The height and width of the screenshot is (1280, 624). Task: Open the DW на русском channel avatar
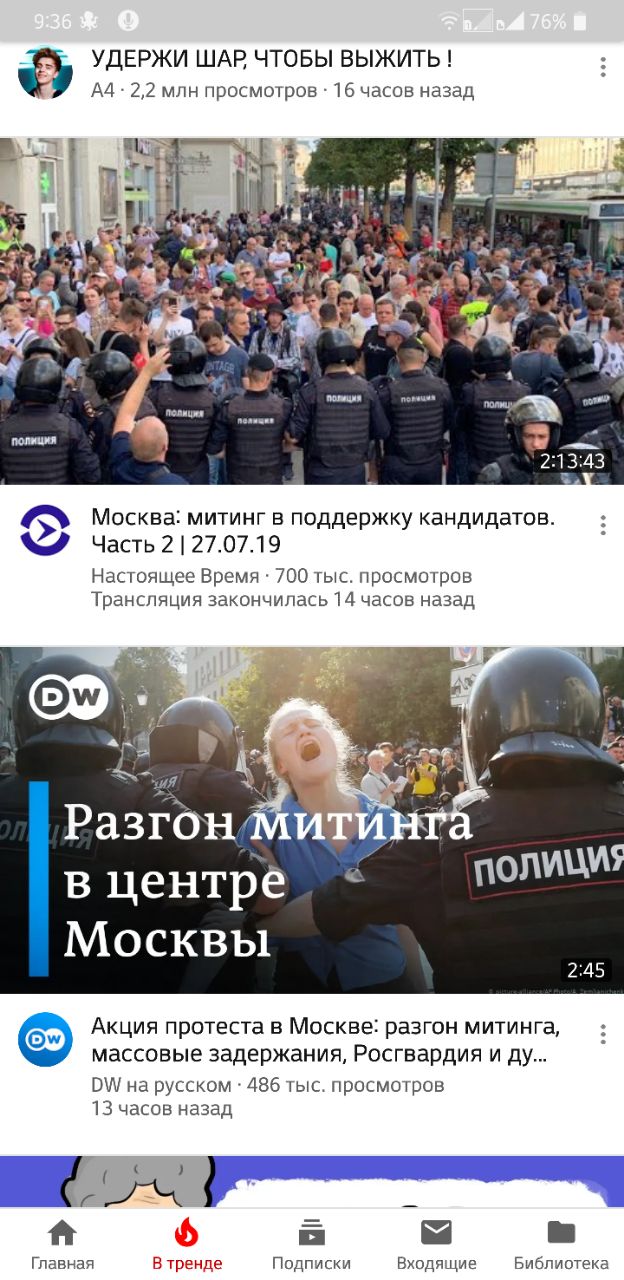point(45,1039)
